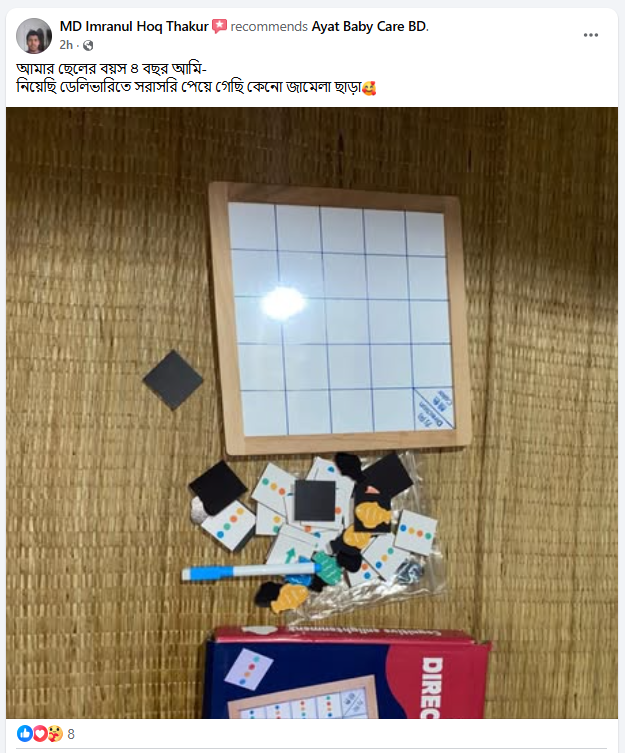The height and width of the screenshot is (753, 625).
Task: Open MD Imranul Hoq Thakur's profile picture
Action: point(34,36)
